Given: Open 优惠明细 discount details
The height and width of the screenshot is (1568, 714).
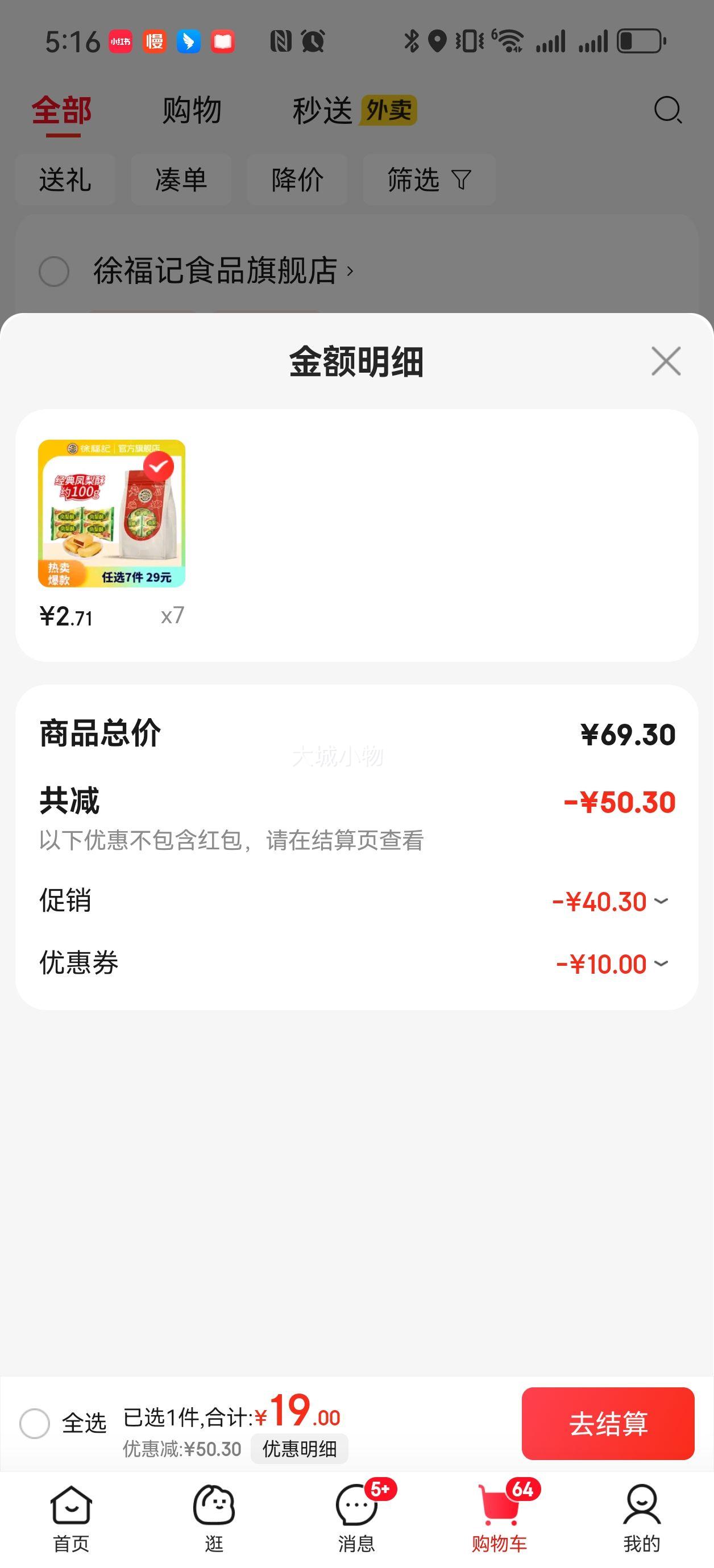Looking at the screenshot, I should tap(301, 1449).
